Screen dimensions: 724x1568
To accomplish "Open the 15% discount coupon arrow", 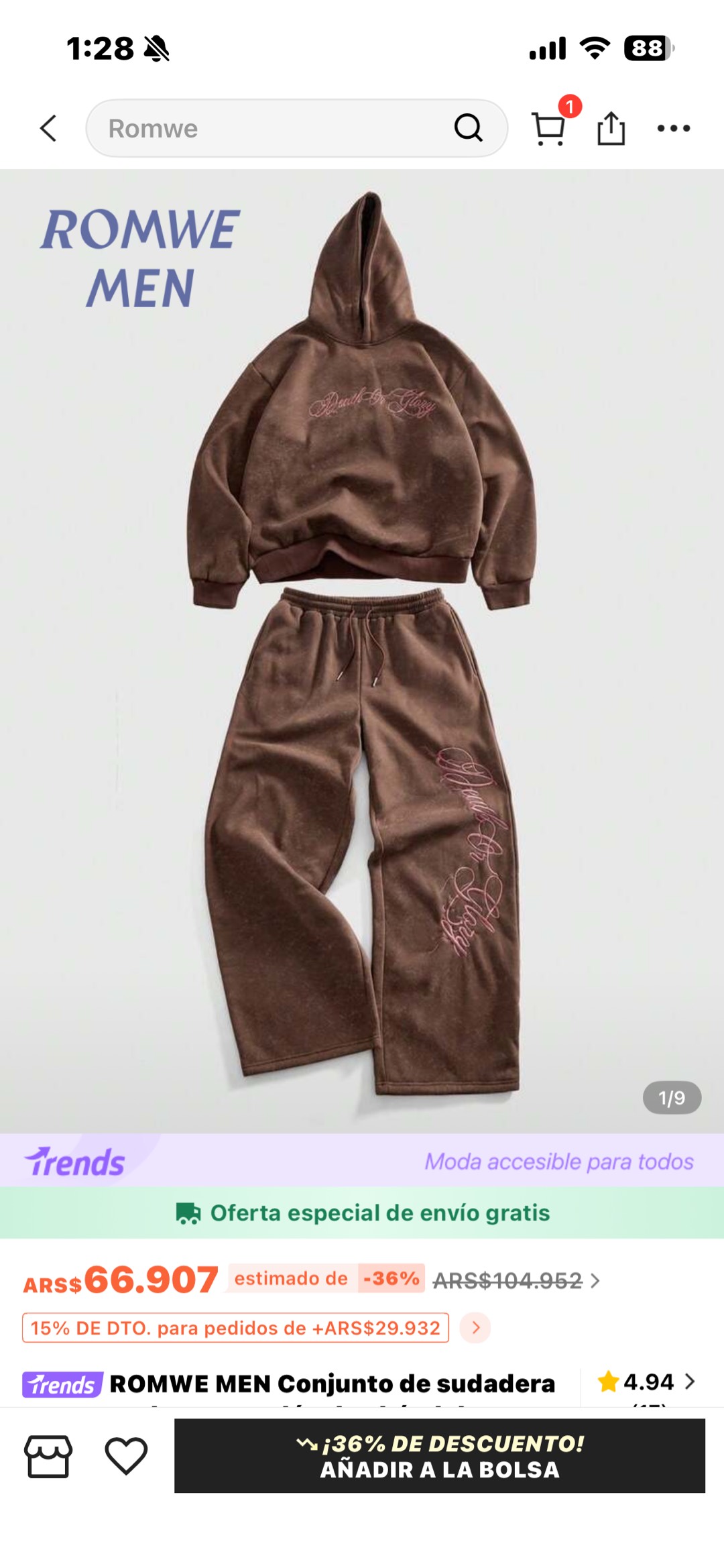I will [x=475, y=1328].
